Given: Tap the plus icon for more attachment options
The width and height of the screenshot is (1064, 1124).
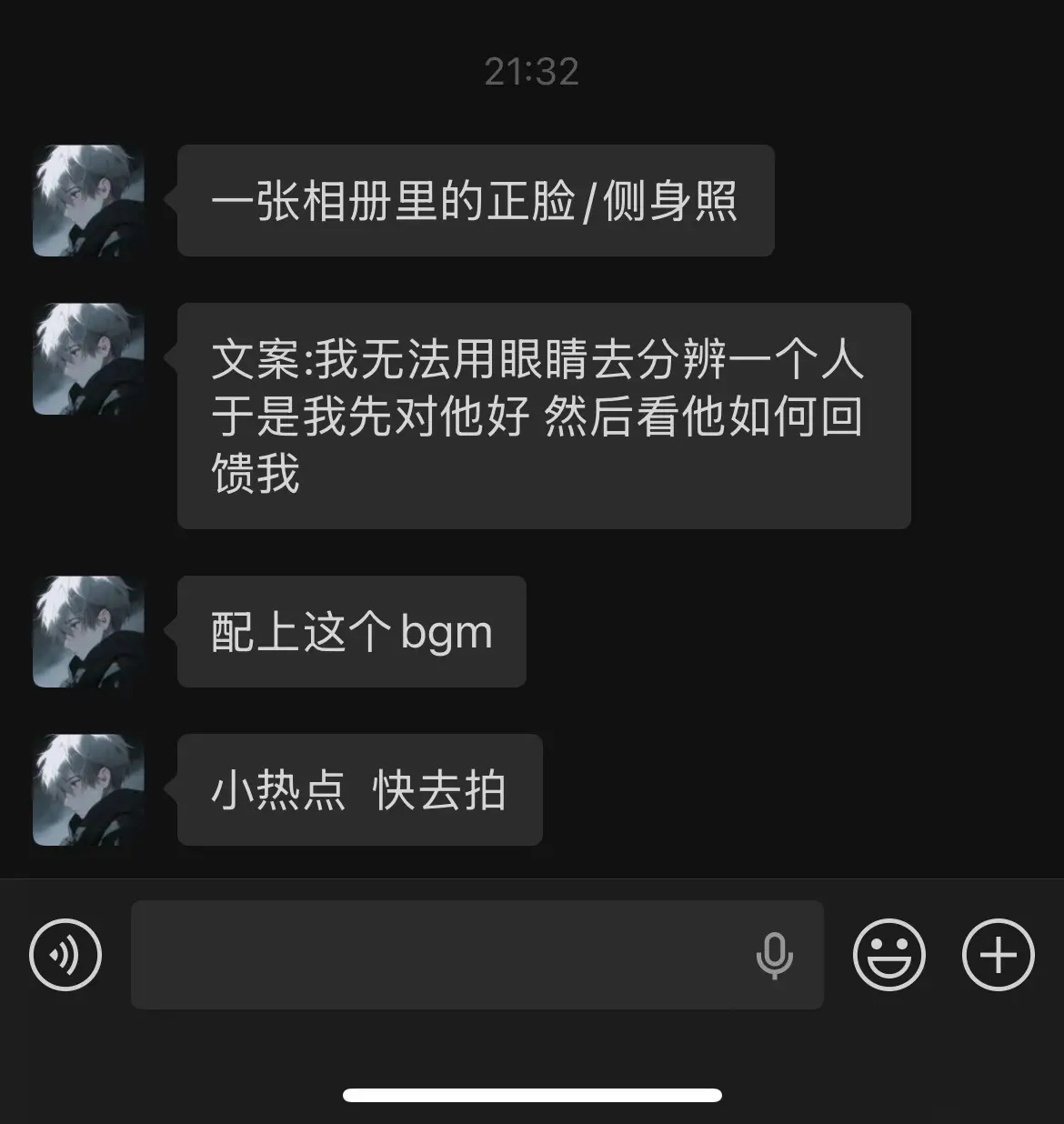Looking at the screenshot, I should coord(998,955).
